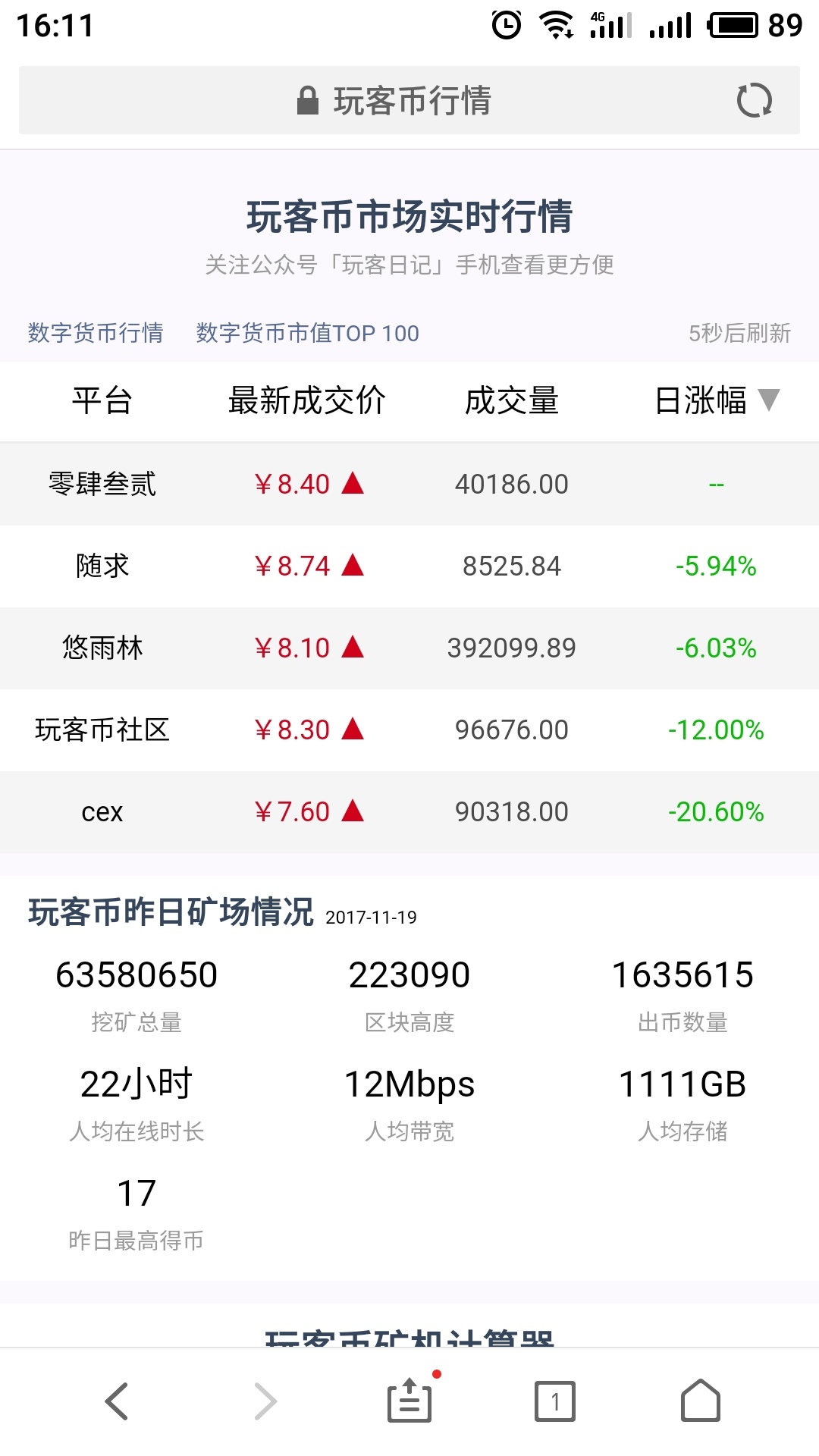The width and height of the screenshot is (819, 1456).
Task: Reload the page with the refresh icon
Action: (x=754, y=100)
